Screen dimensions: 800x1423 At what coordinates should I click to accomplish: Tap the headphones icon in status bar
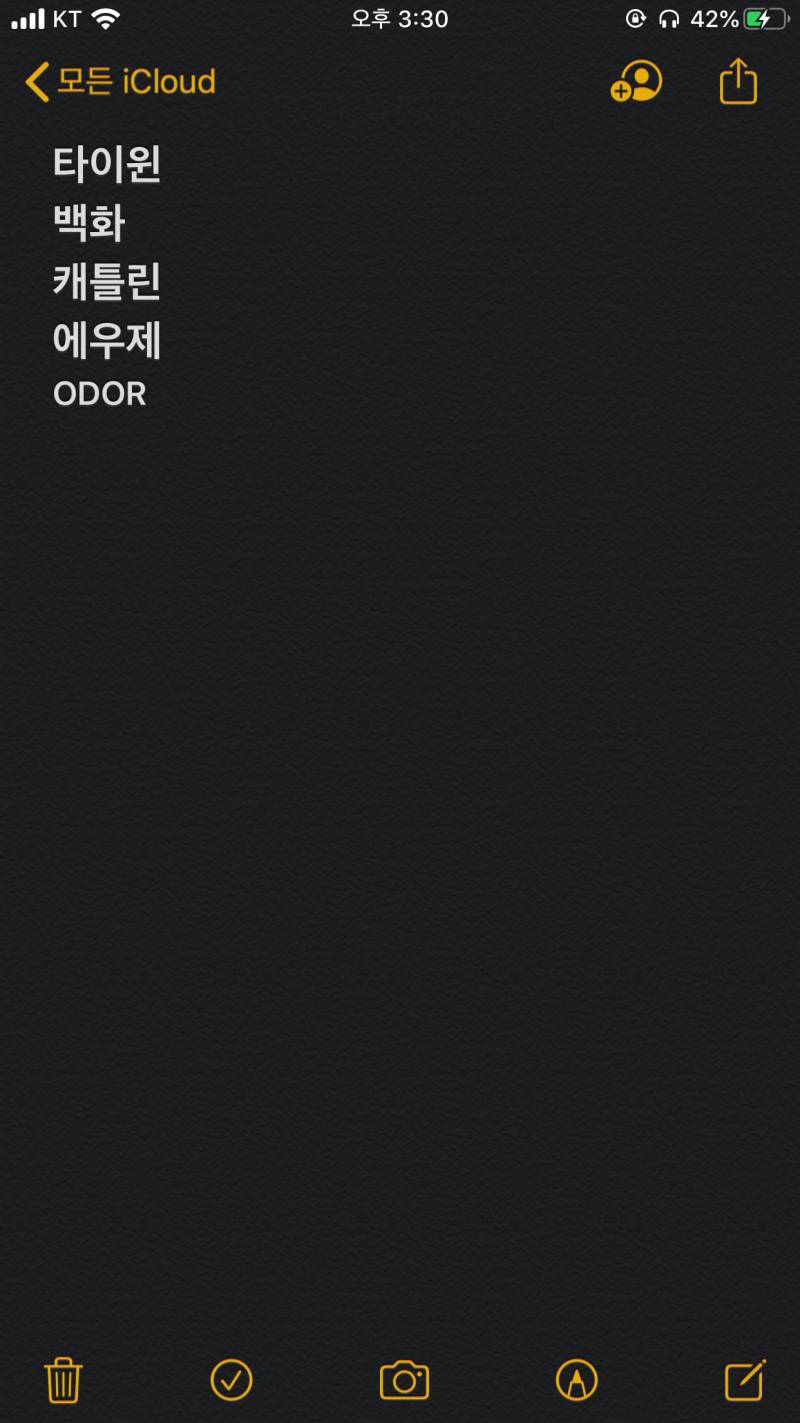coord(668,17)
